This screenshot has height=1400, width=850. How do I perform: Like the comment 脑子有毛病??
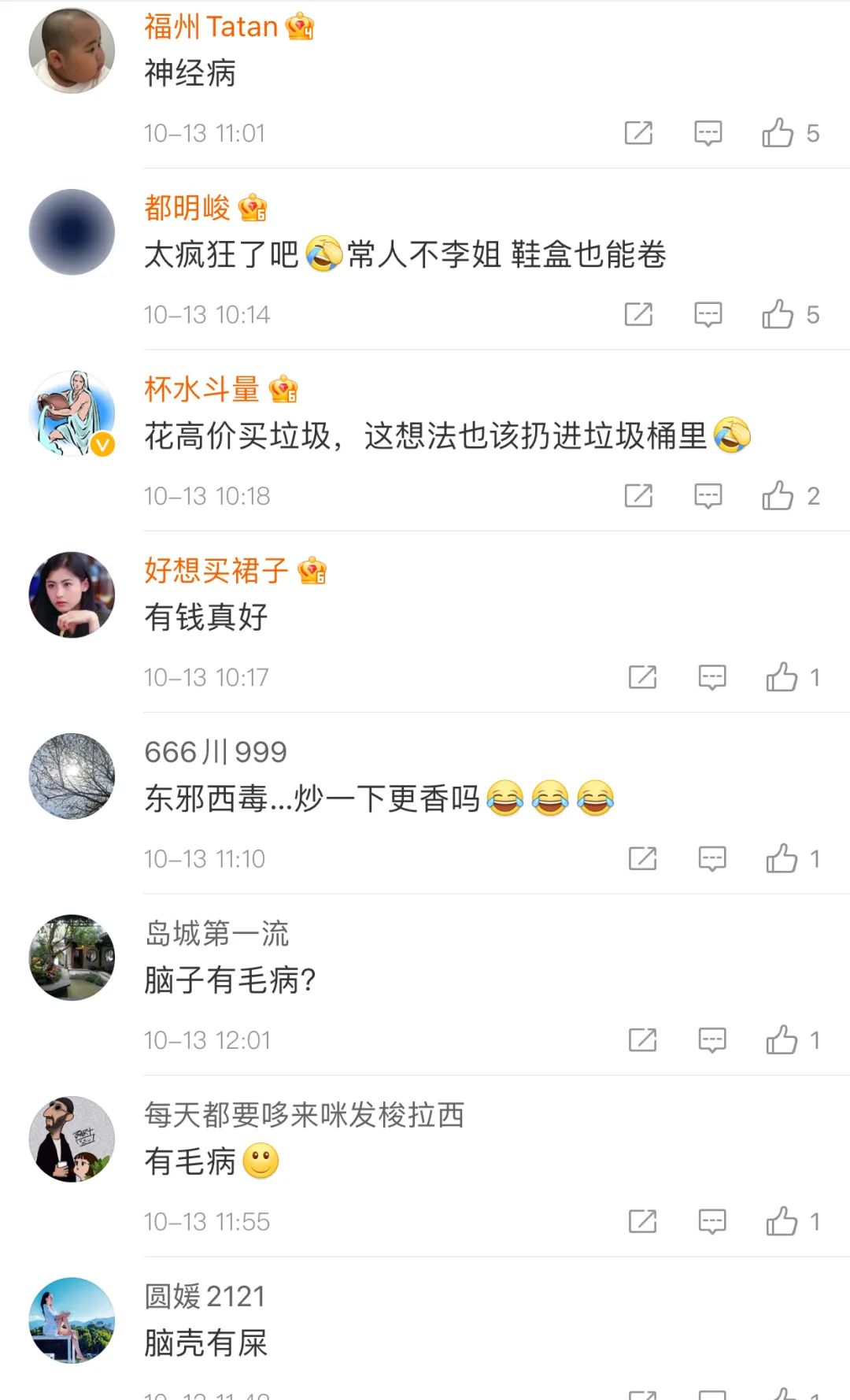pyautogui.click(x=782, y=1040)
